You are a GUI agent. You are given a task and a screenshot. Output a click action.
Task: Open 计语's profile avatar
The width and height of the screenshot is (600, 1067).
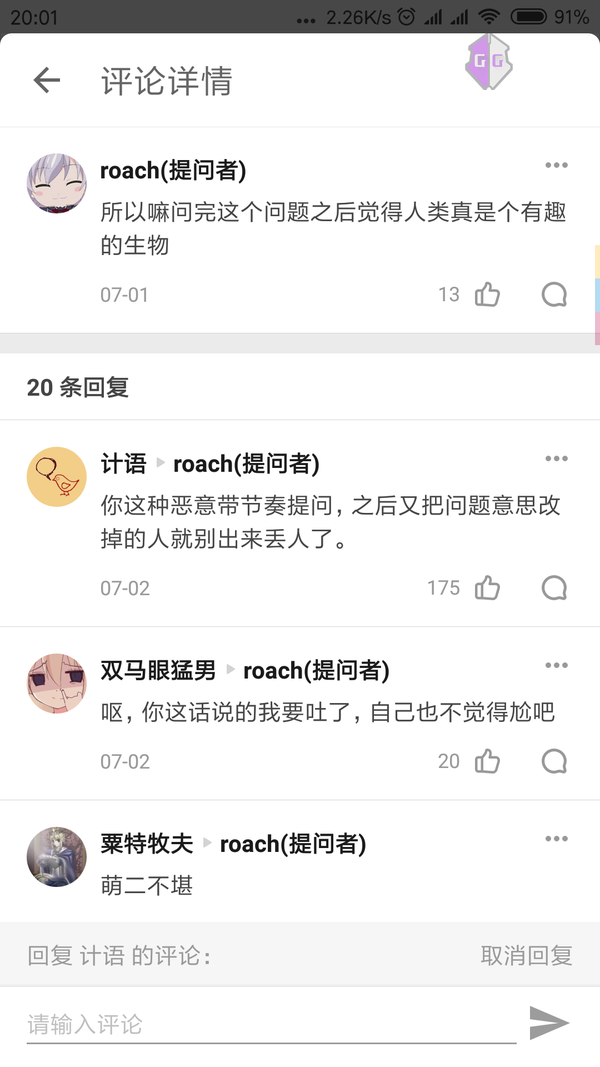(x=56, y=477)
